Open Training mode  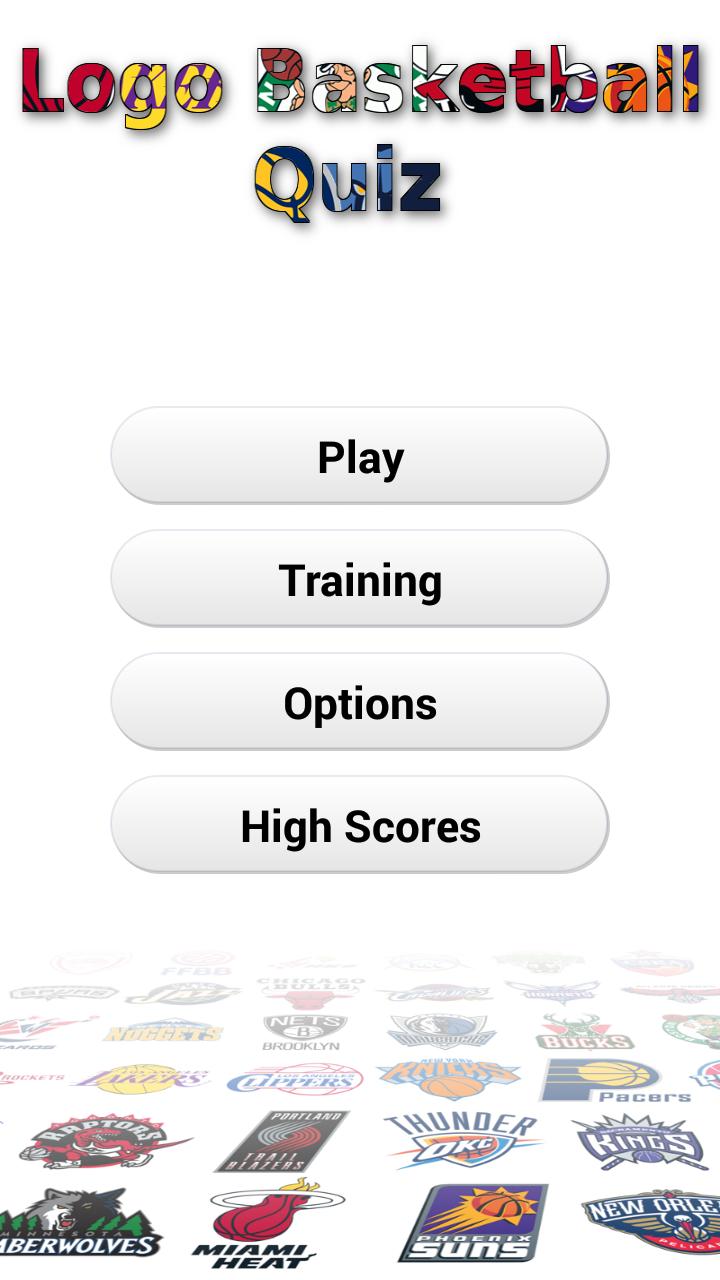(360, 580)
